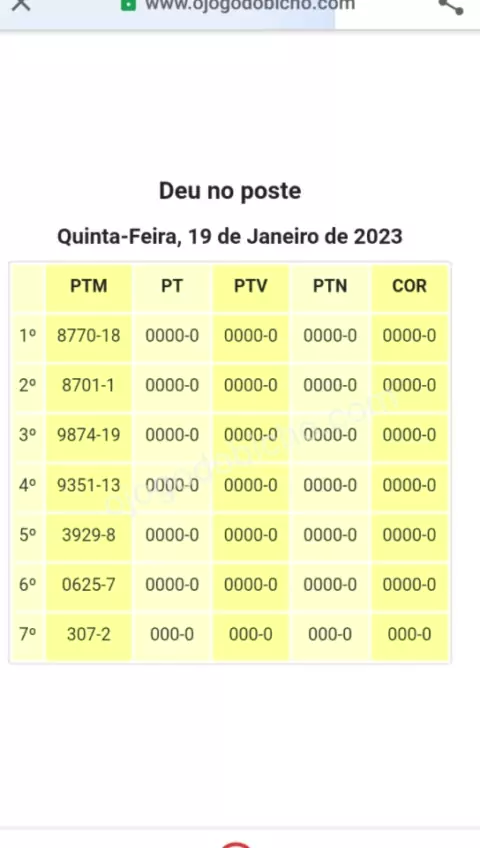Share this results page

451,5
